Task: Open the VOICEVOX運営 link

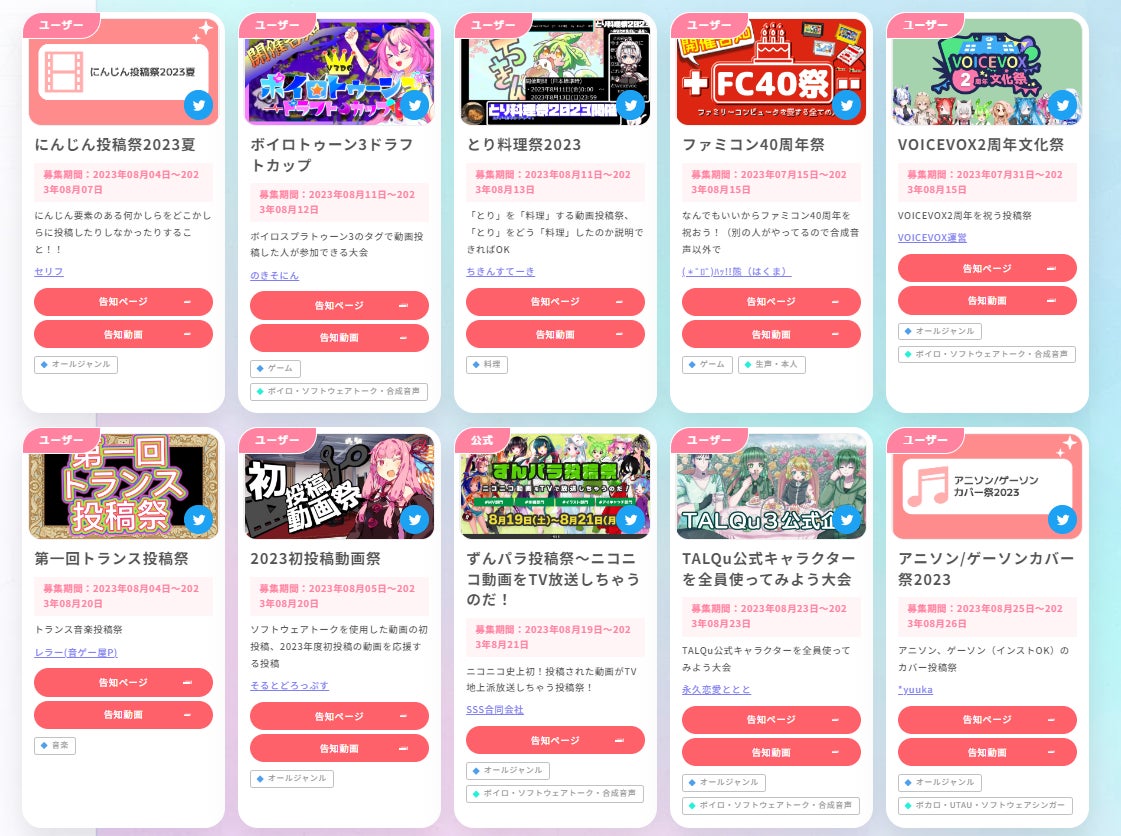Action: click(932, 238)
